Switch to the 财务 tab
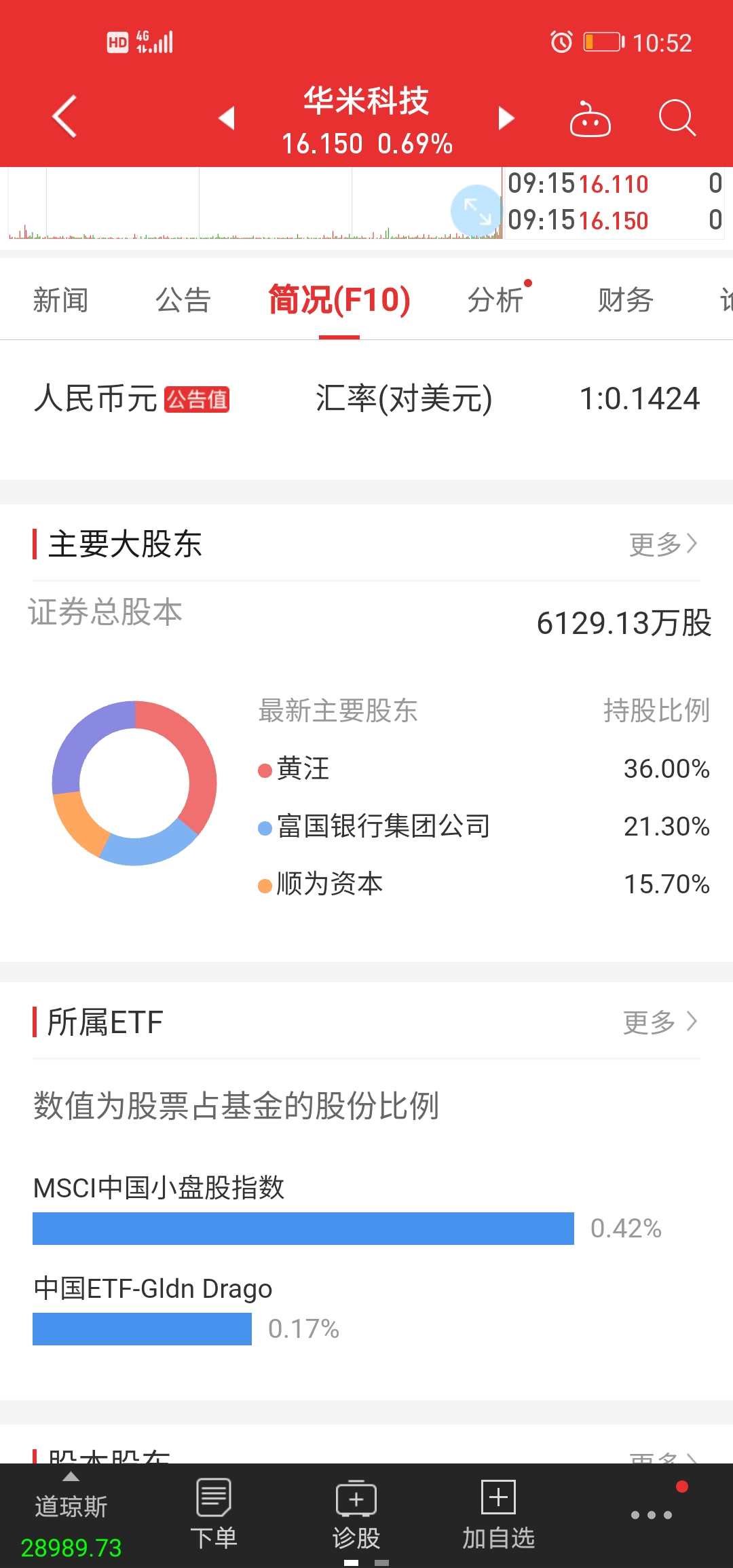 click(x=625, y=299)
